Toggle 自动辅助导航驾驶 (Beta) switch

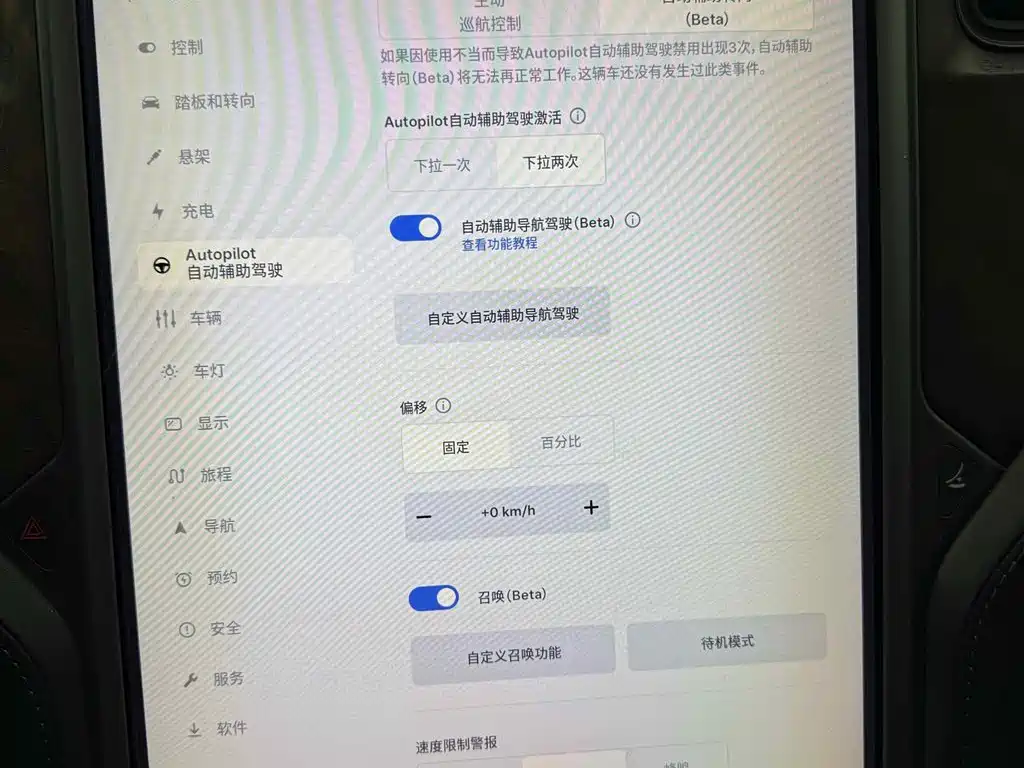(x=416, y=228)
